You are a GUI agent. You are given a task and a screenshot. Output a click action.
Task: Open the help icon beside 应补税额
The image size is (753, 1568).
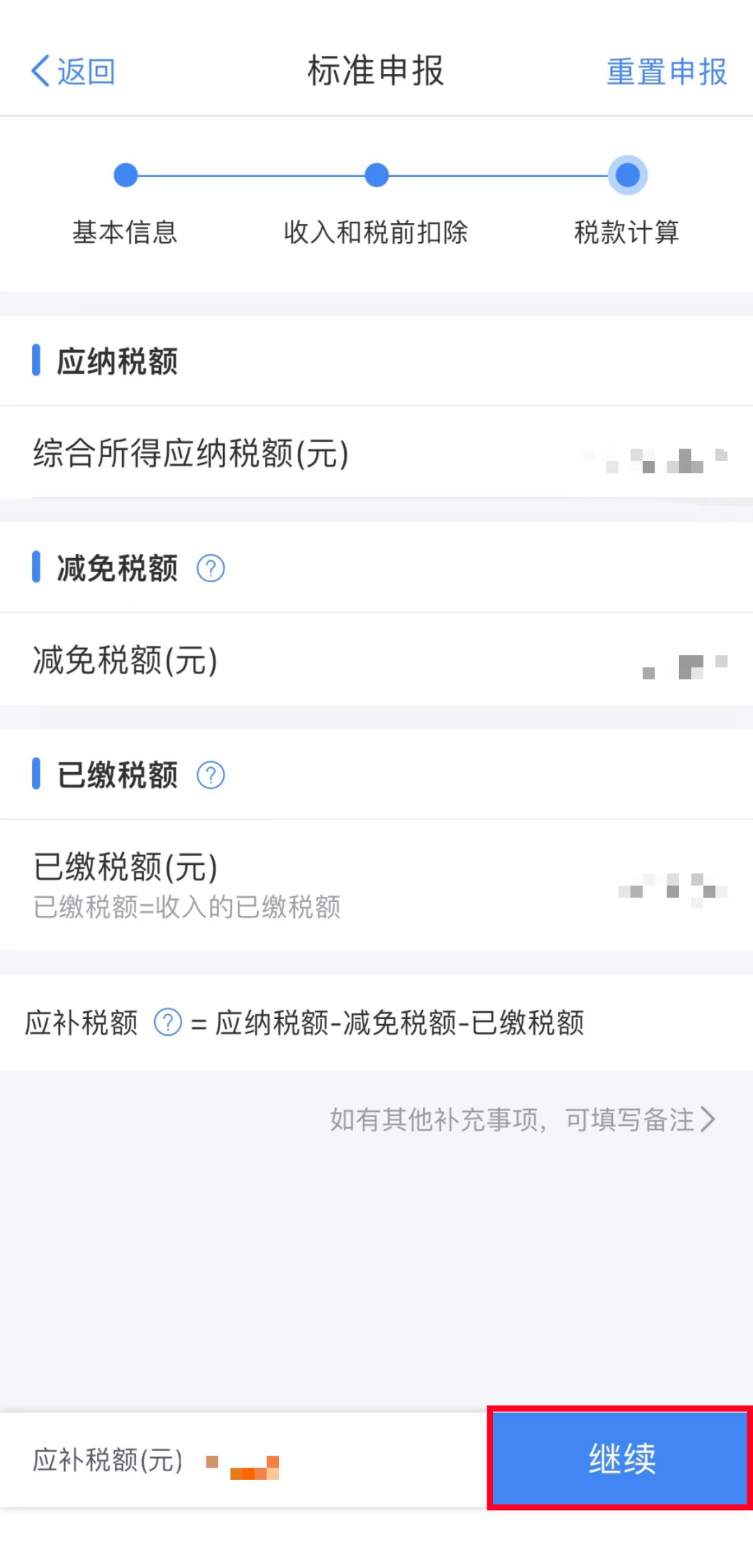tap(167, 1023)
